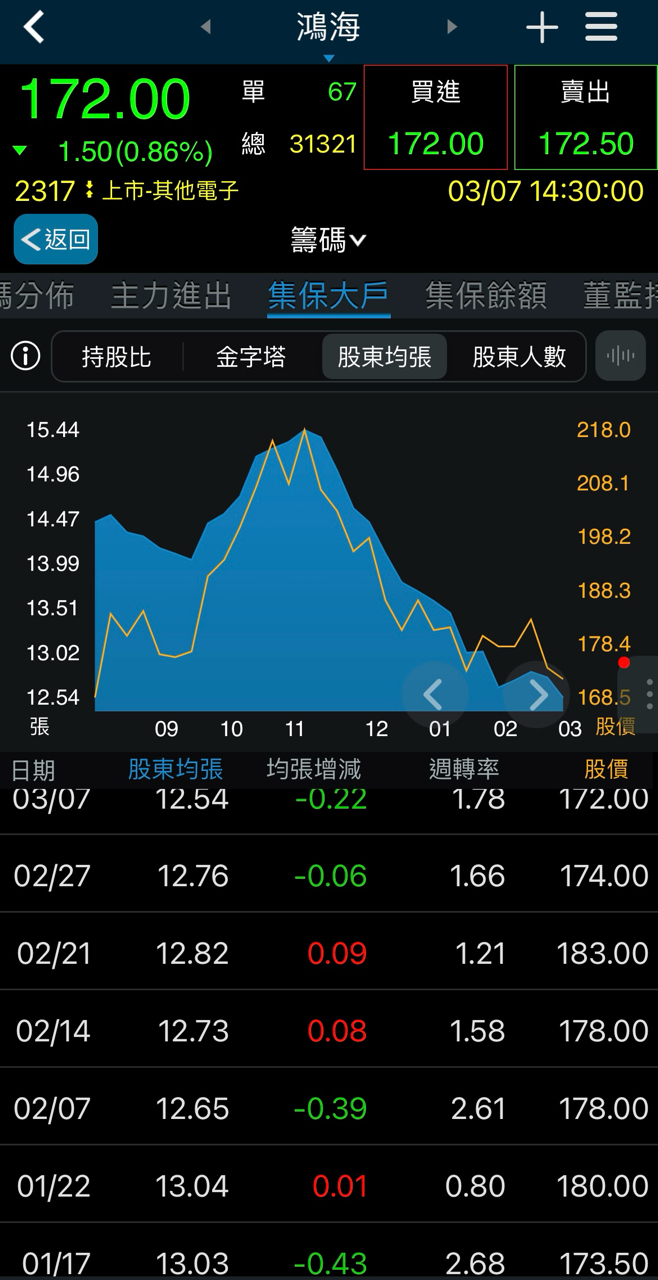Switch to 股東人數 view

pyautogui.click(x=519, y=357)
